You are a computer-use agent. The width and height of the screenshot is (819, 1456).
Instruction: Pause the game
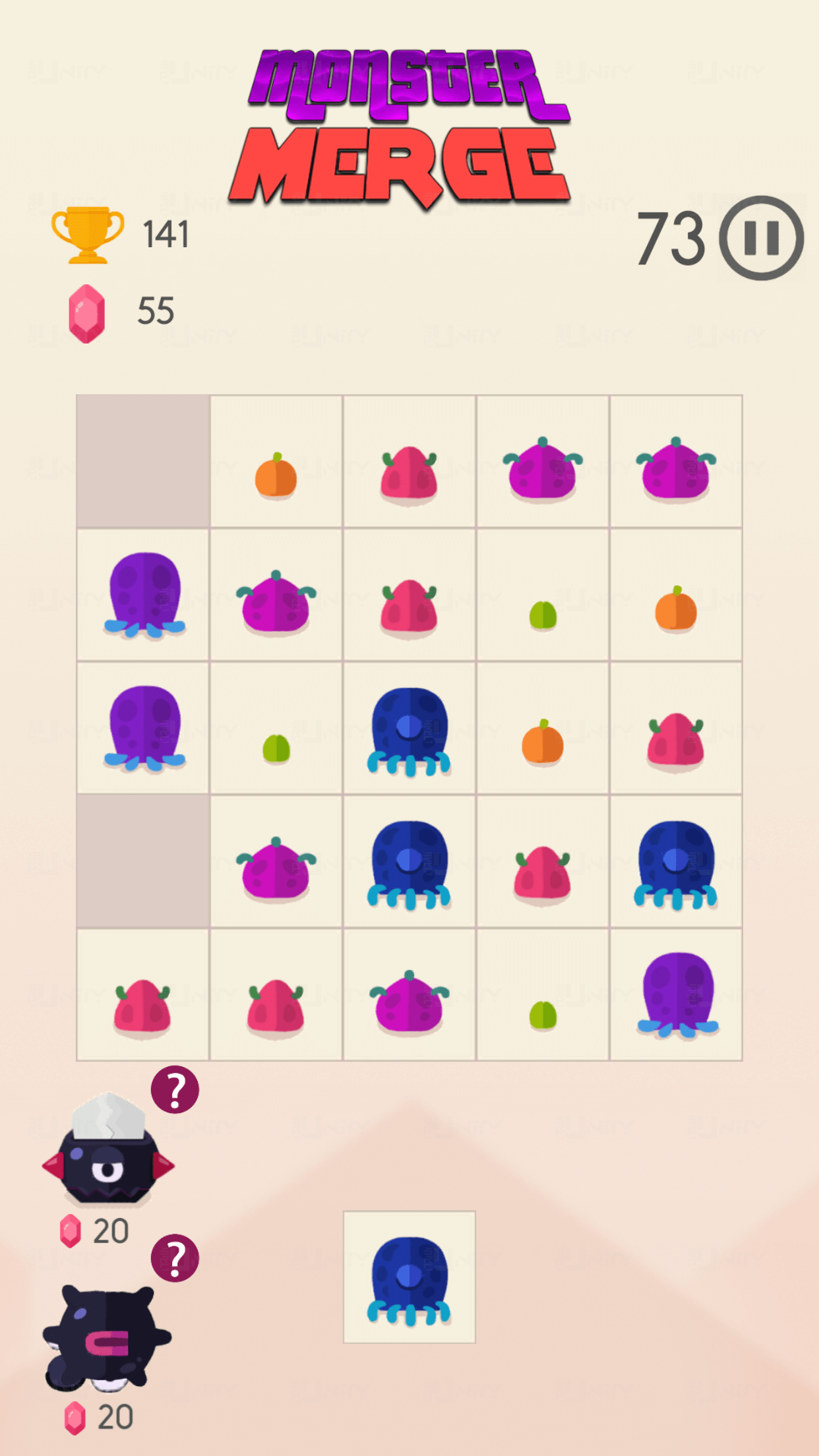761,238
